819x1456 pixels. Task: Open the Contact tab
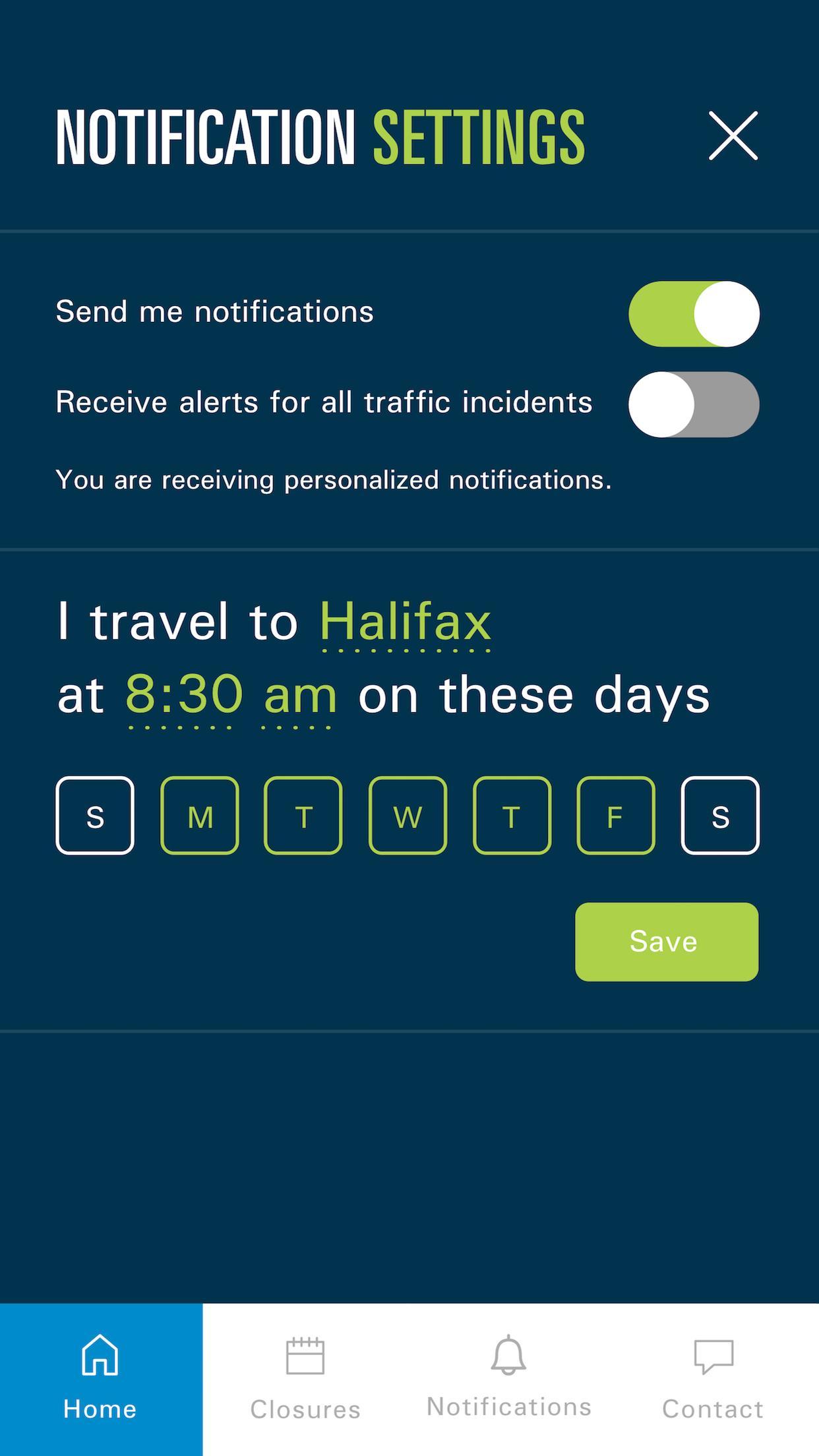click(x=713, y=1380)
